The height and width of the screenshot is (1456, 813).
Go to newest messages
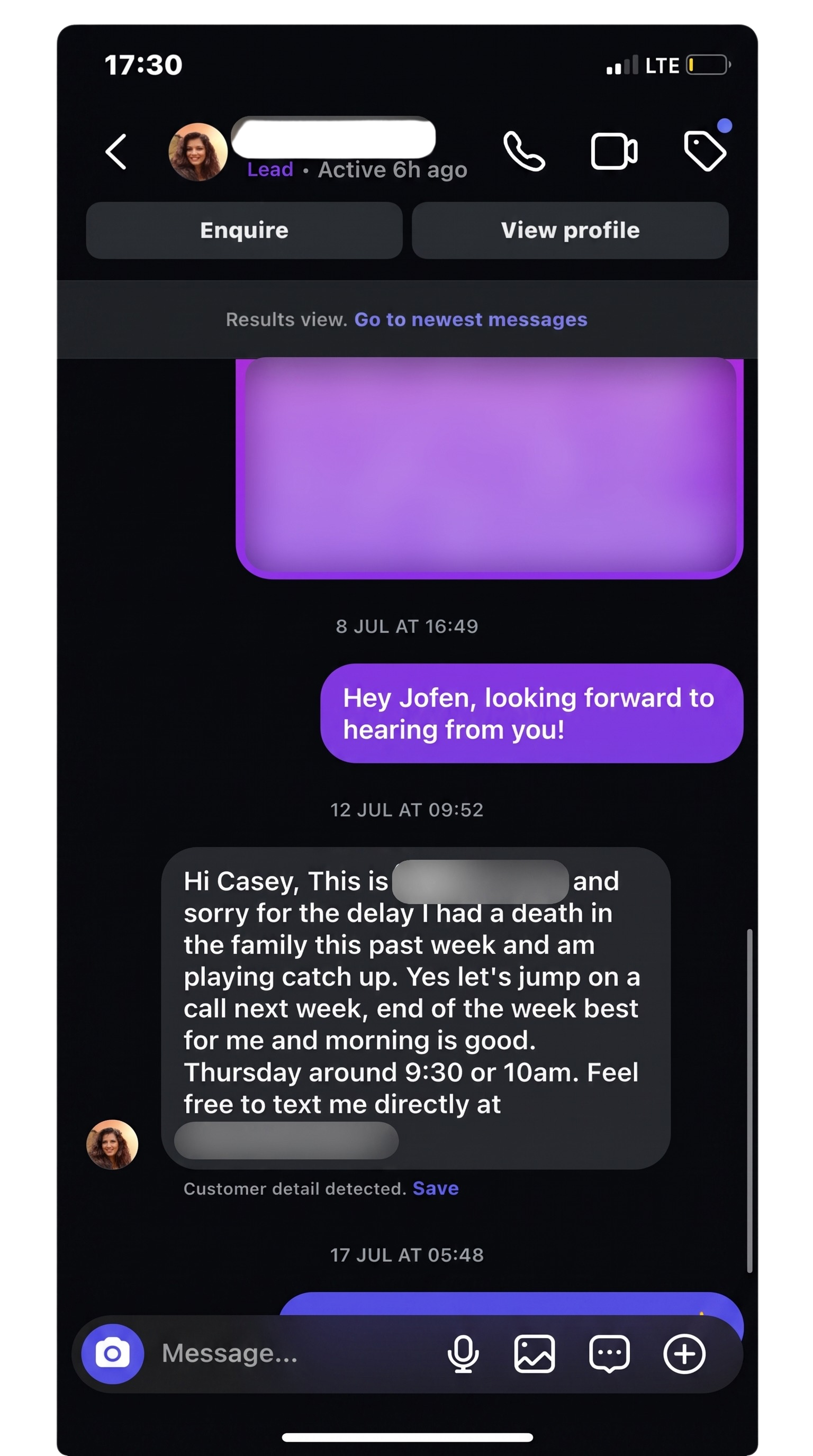click(x=471, y=320)
